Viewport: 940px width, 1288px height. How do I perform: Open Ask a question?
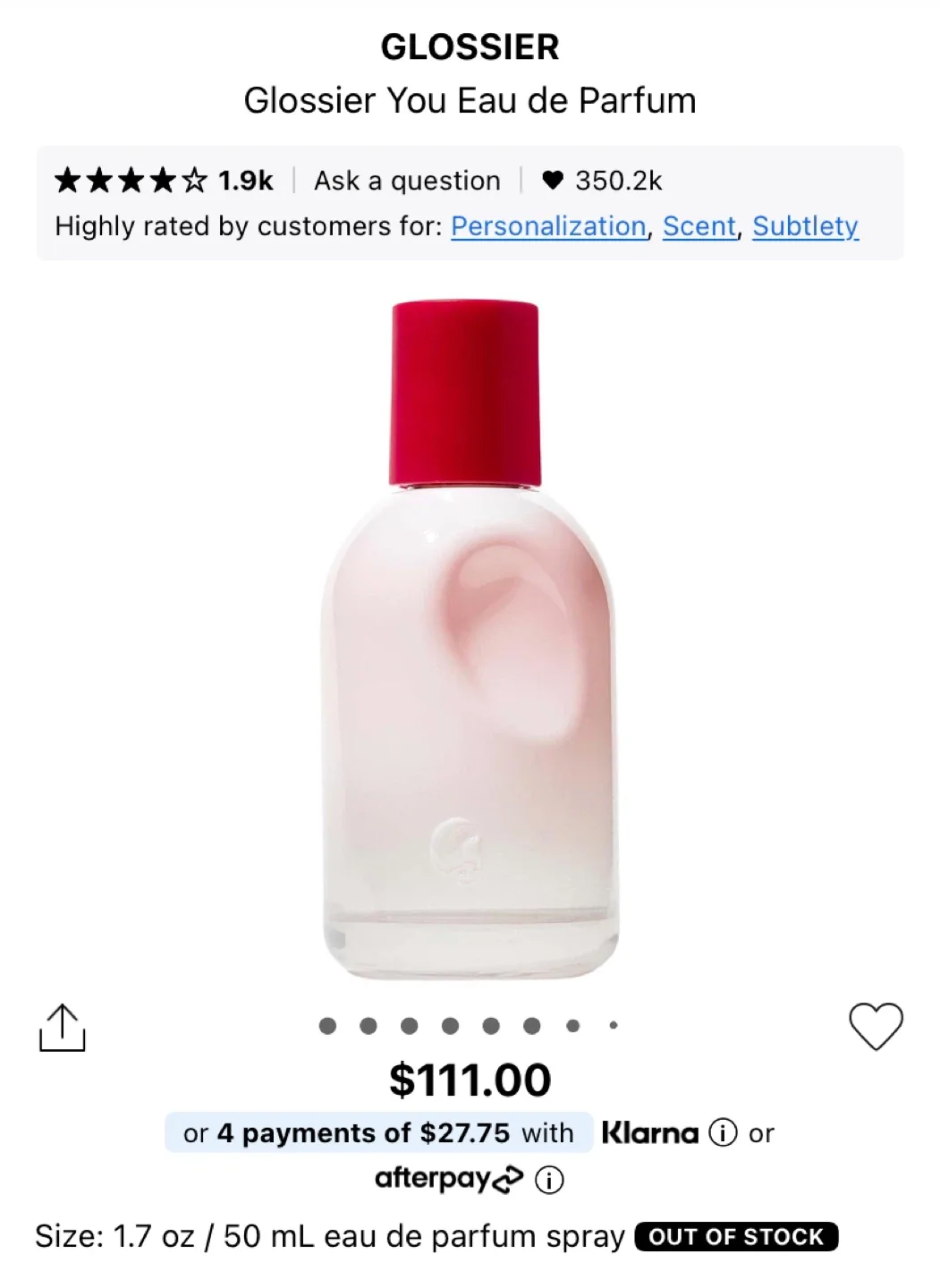point(408,180)
